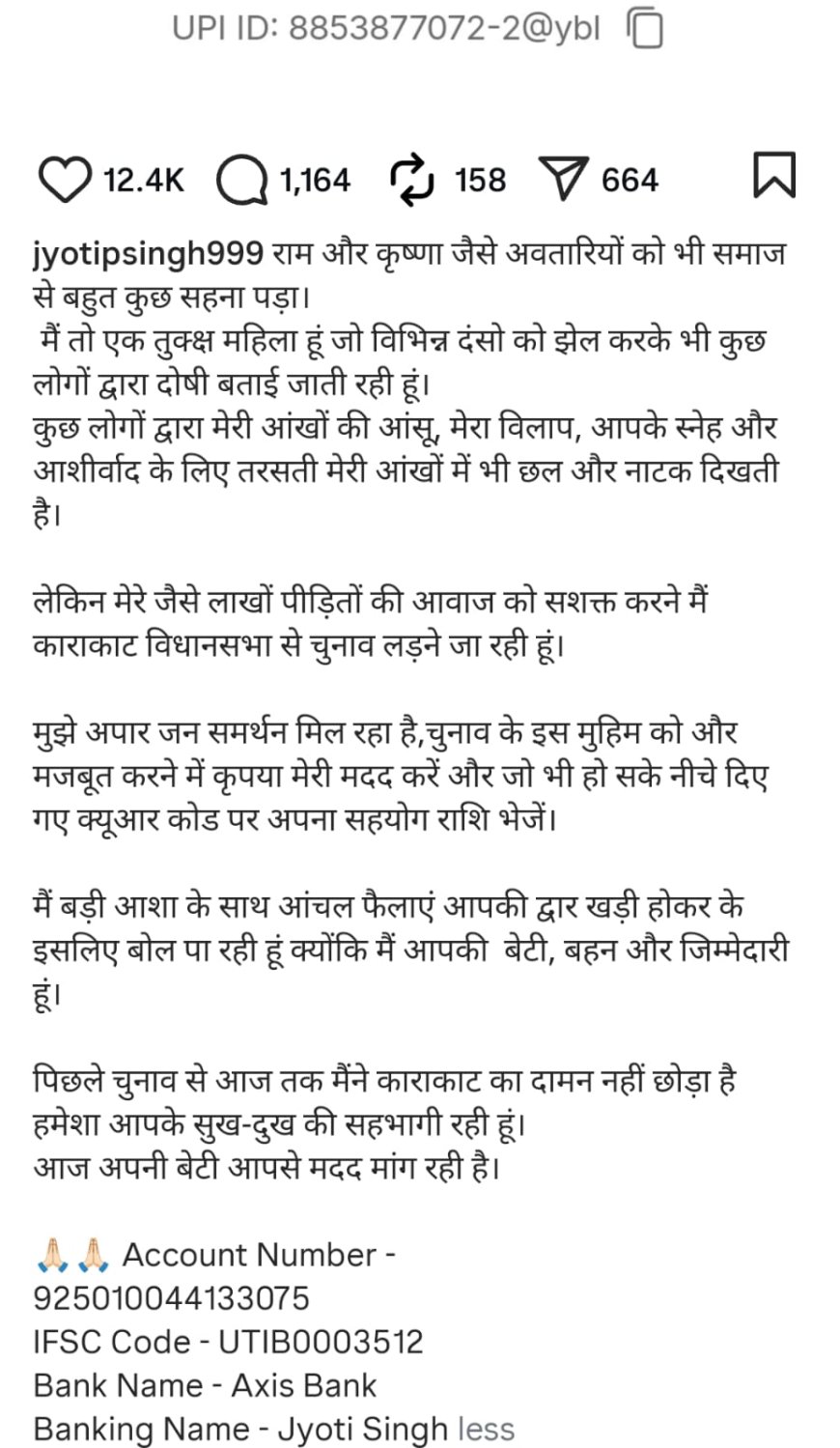Like this post with the heart

65,180
